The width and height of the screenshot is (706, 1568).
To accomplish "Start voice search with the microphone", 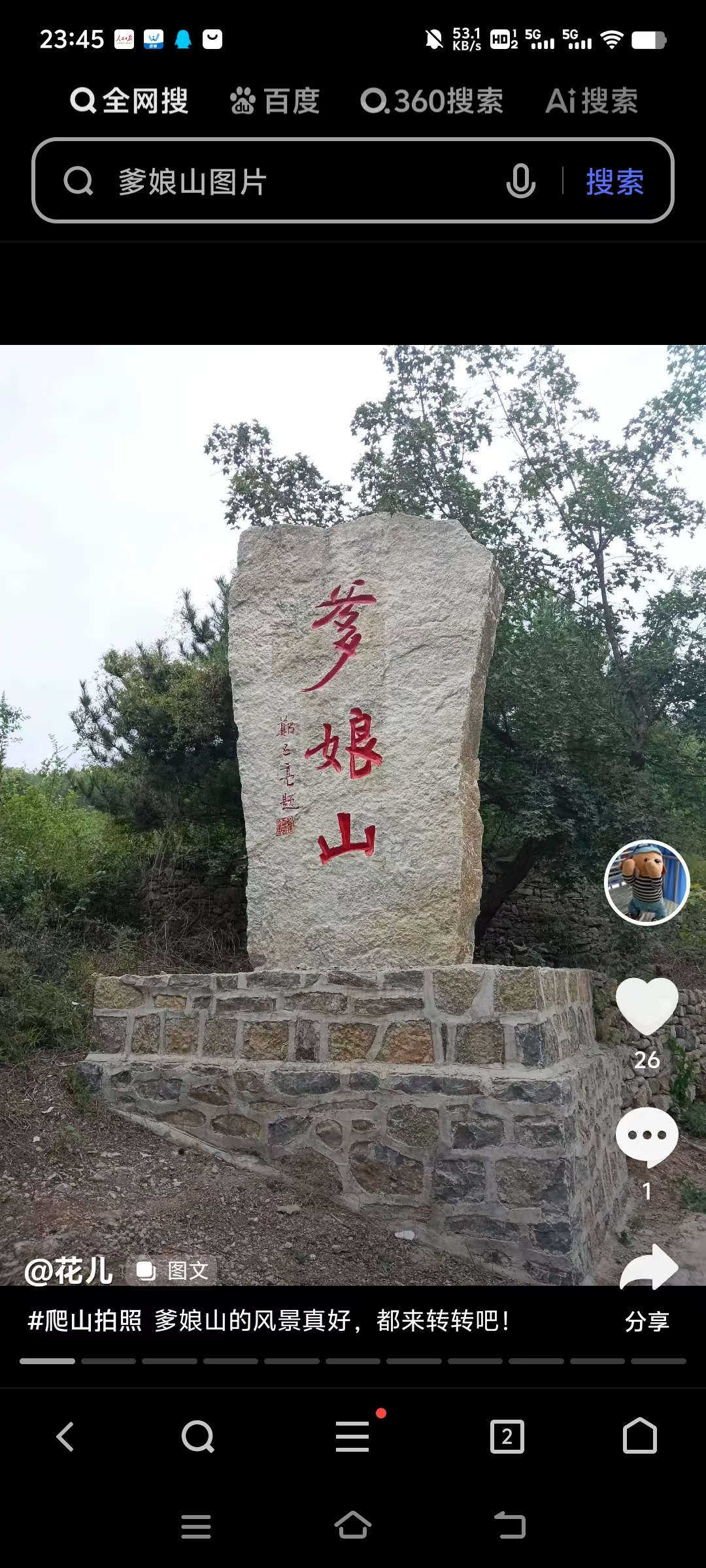I will (x=520, y=181).
